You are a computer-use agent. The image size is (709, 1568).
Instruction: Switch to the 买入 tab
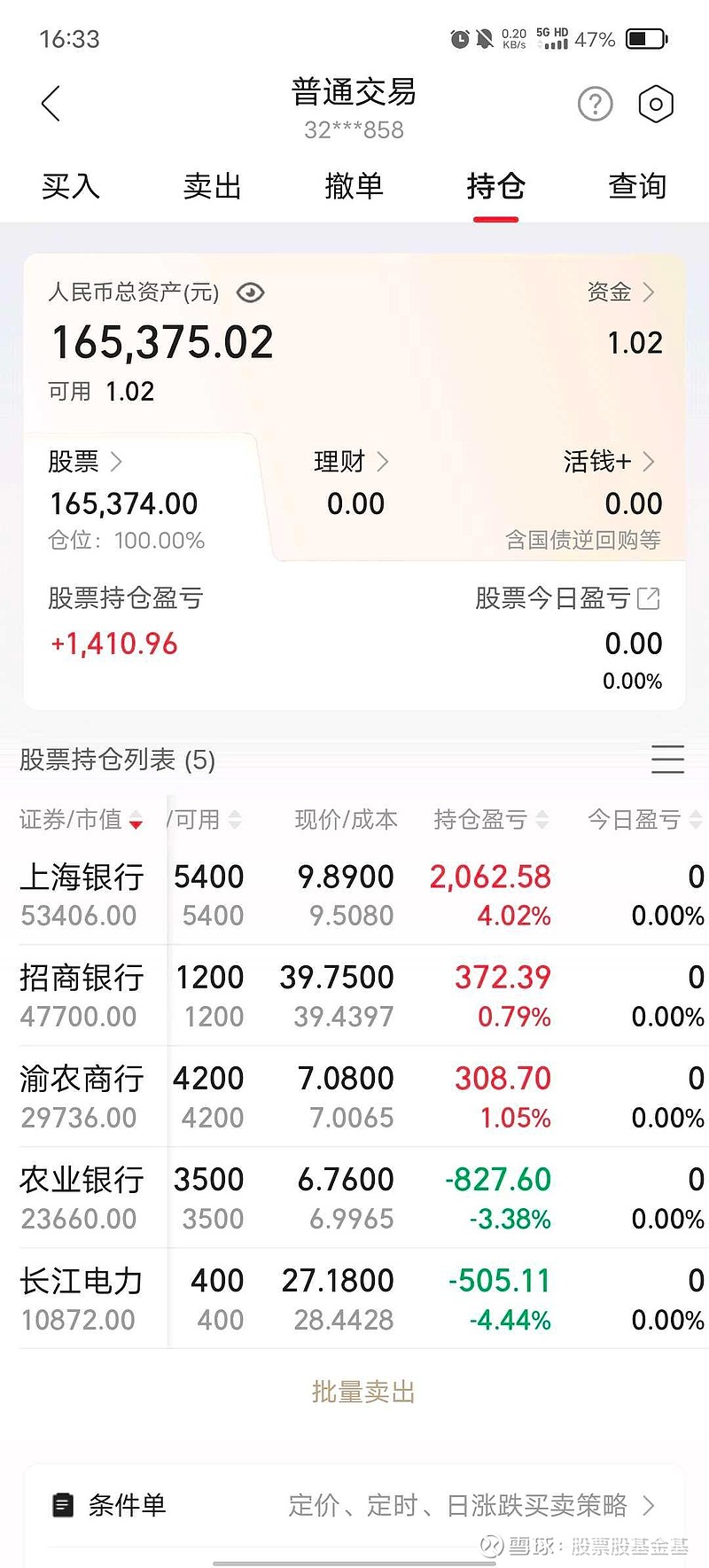(x=71, y=186)
